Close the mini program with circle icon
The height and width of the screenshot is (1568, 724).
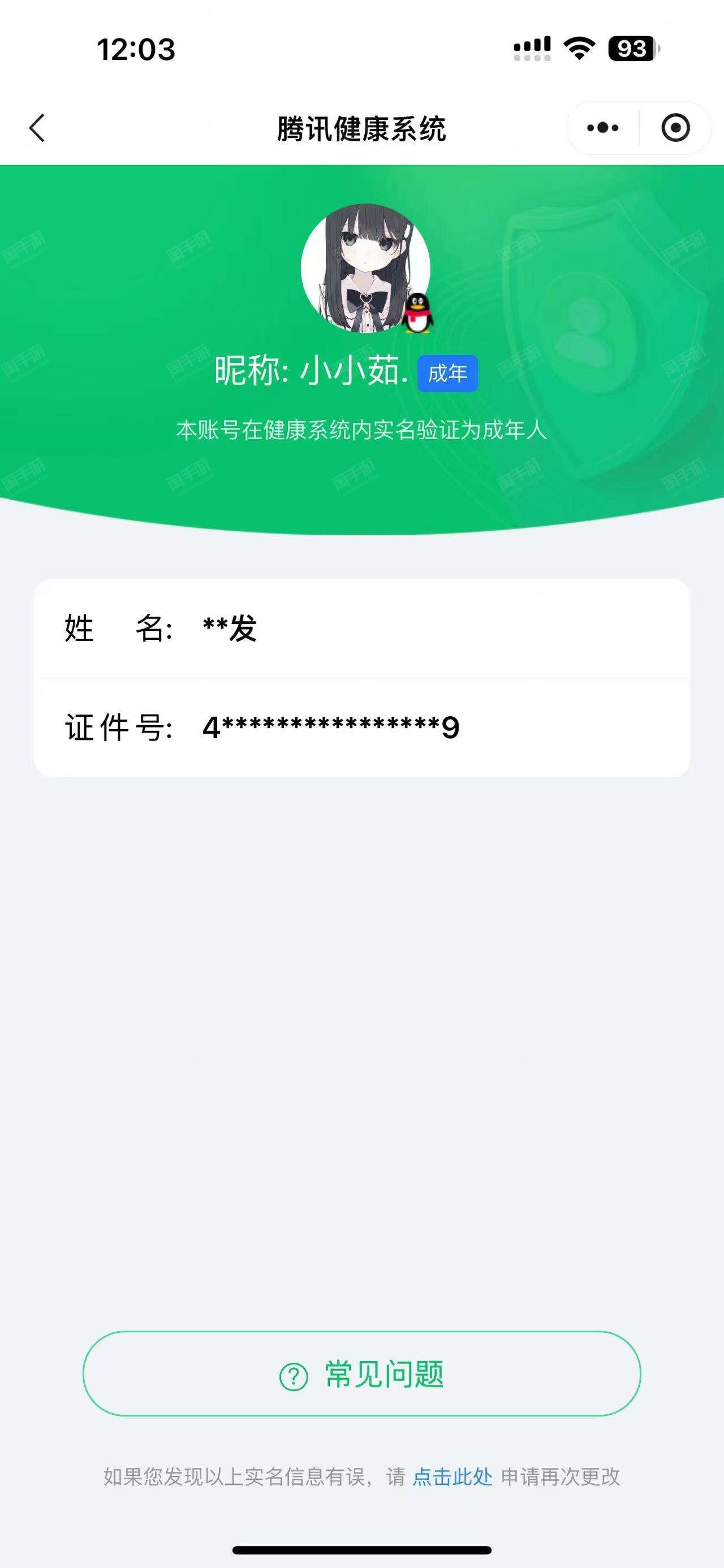pyautogui.click(x=675, y=128)
